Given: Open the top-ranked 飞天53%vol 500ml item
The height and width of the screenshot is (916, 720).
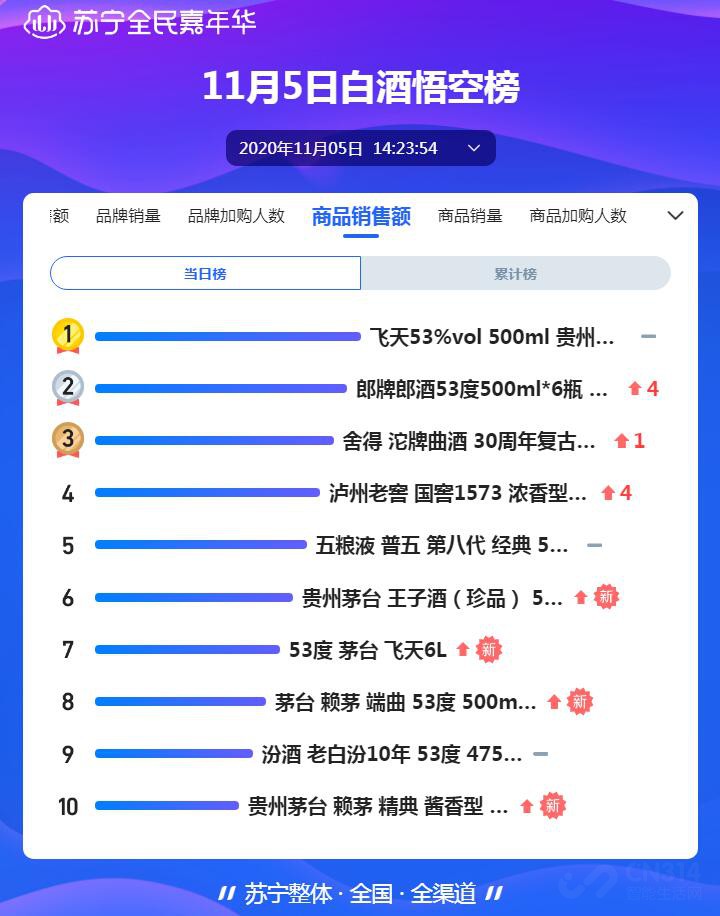Looking at the screenshot, I should click(491, 337).
